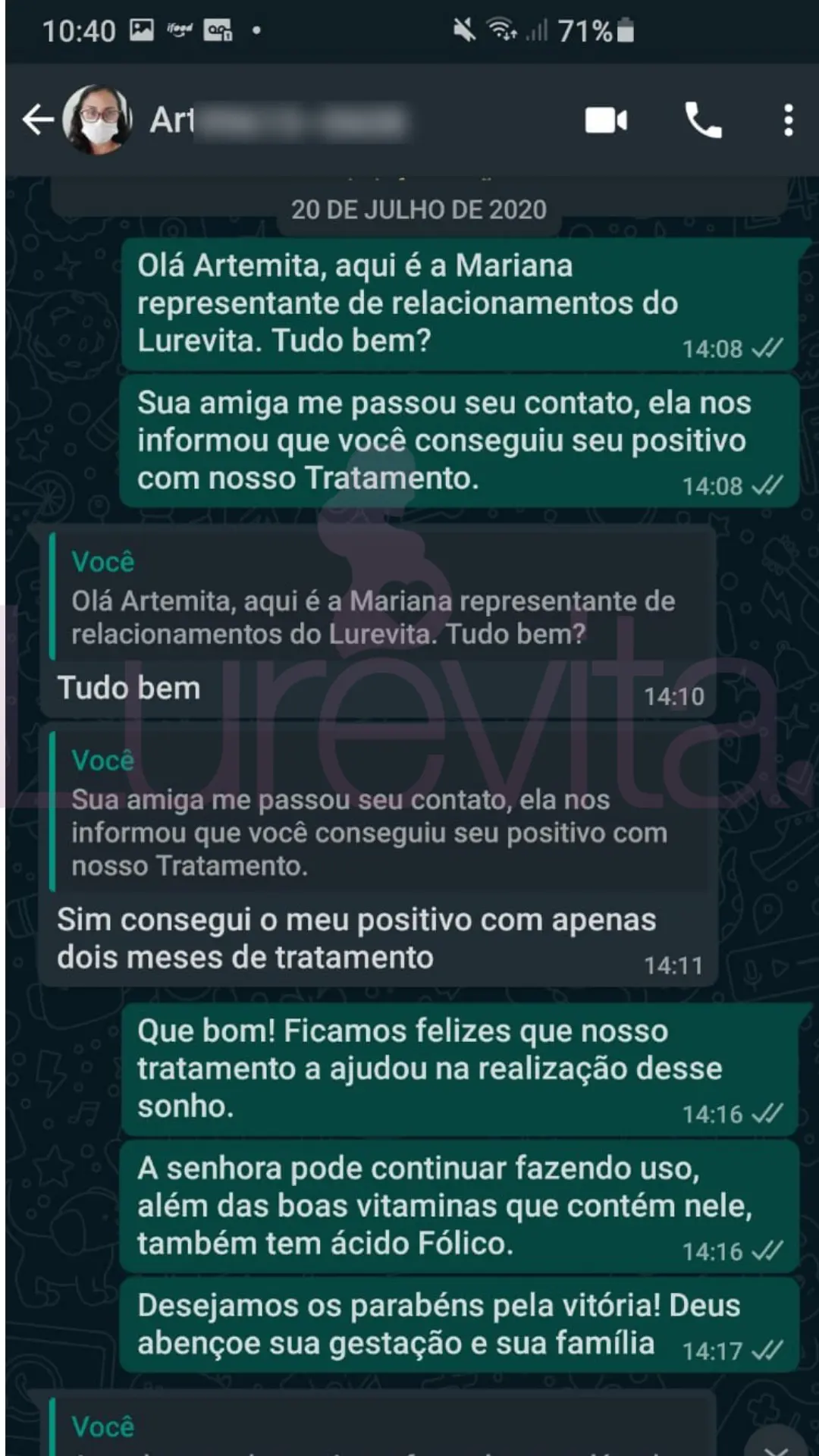Go back to the chat list
The width and height of the screenshot is (819, 1456).
pos(36,120)
